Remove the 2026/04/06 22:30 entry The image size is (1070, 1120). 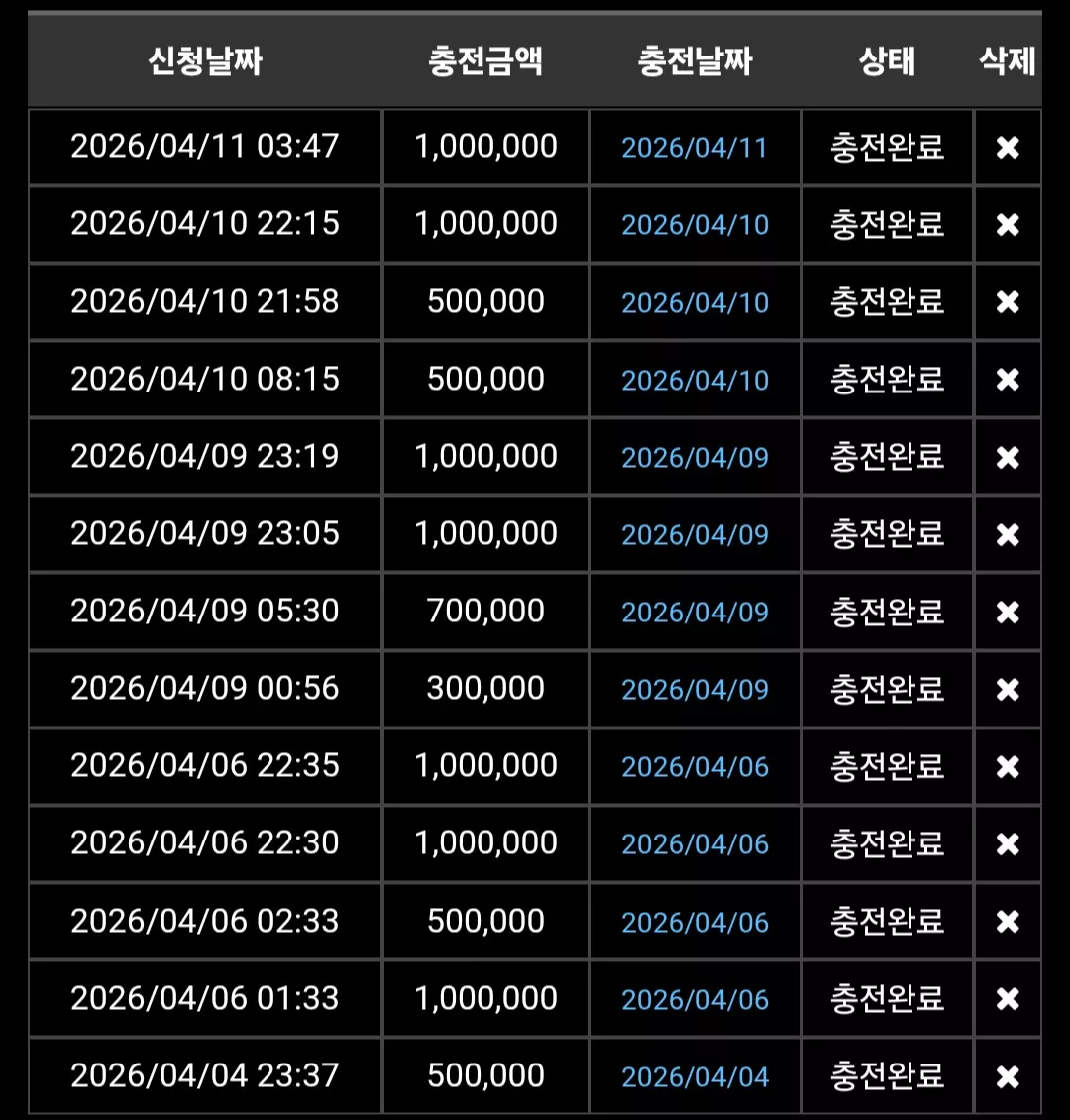point(1008,844)
